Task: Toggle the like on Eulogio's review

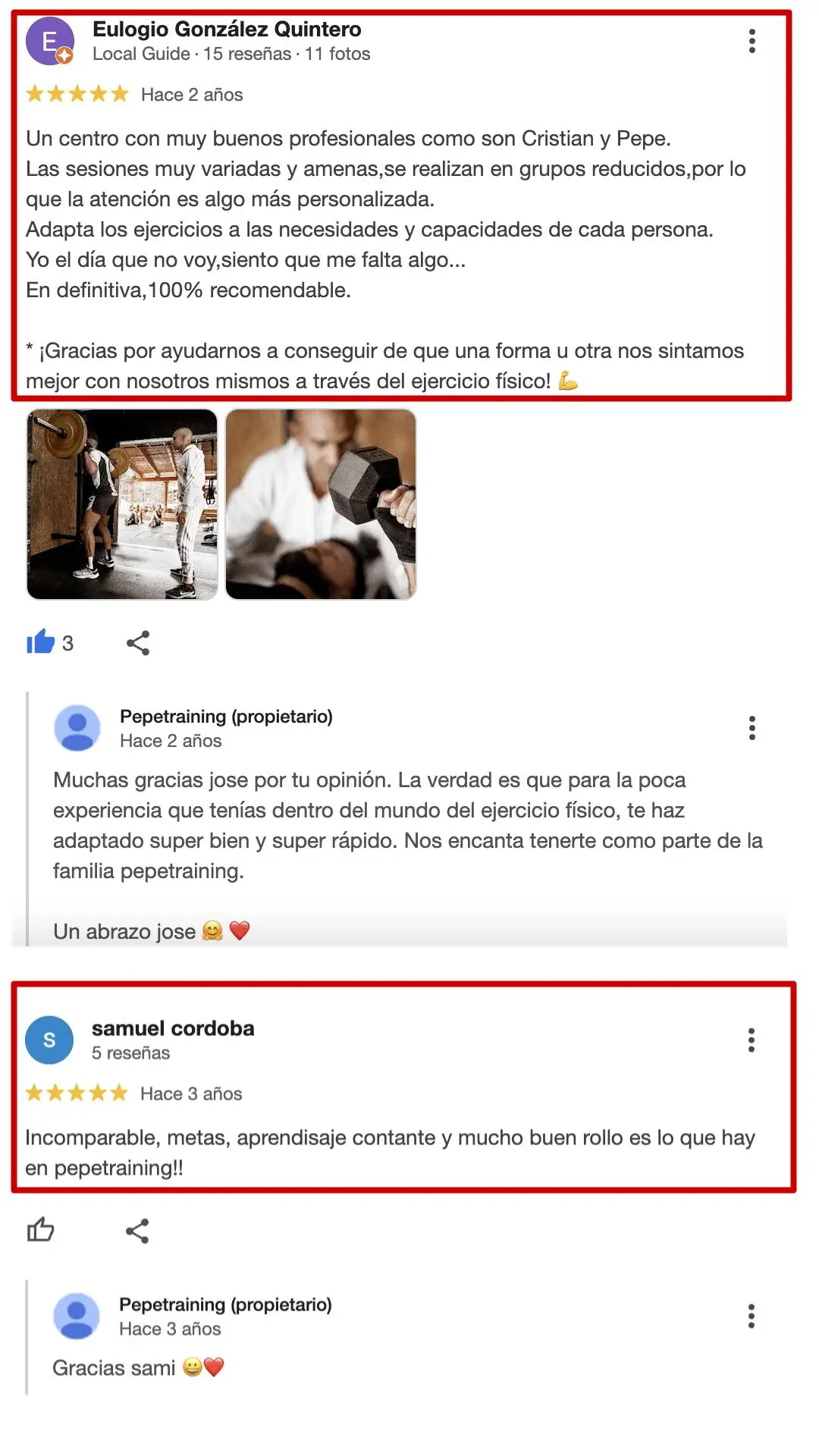Action: (x=41, y=642)
